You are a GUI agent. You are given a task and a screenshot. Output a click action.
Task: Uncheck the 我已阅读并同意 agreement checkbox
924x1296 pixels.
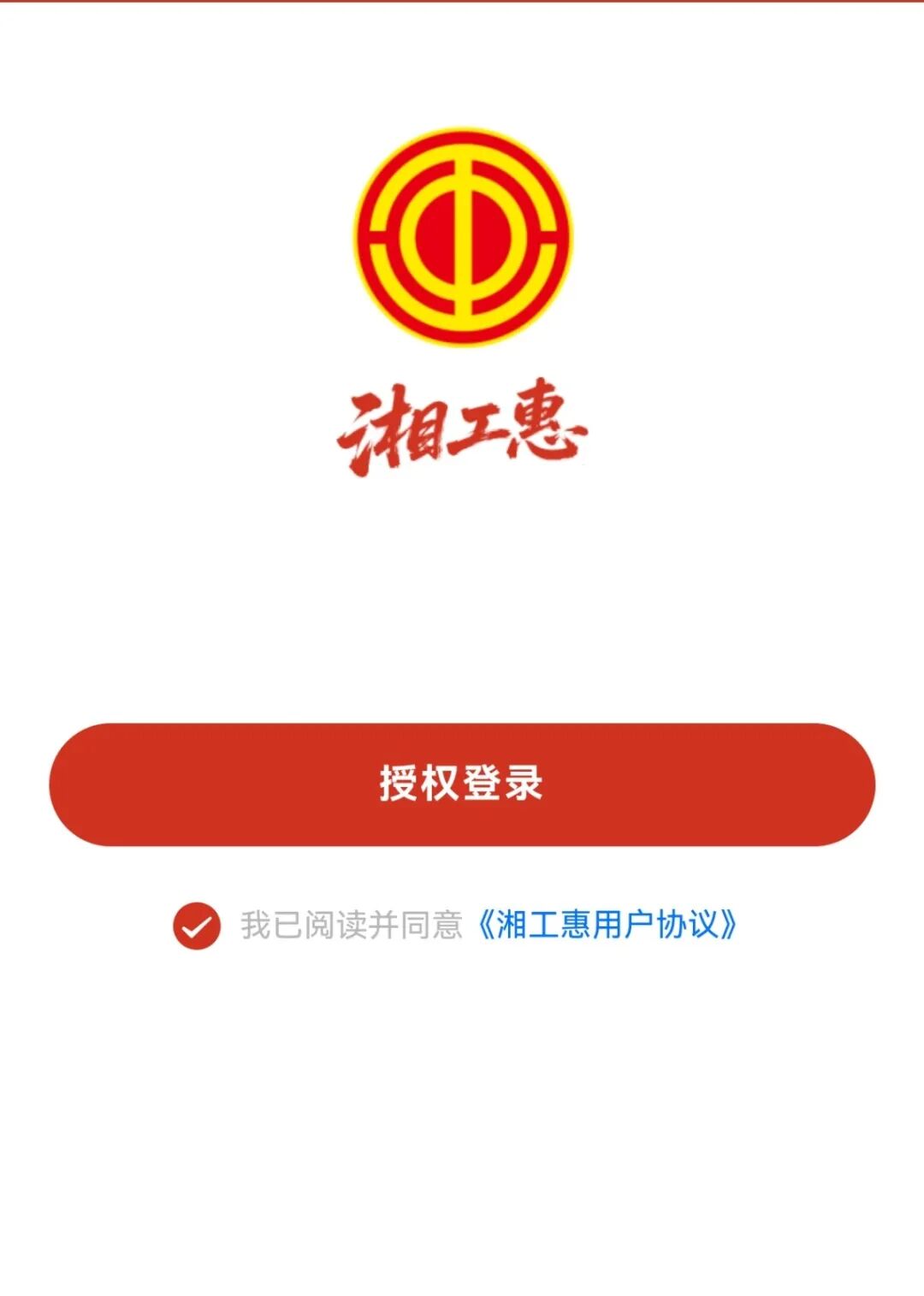pyautogui.click(x=197, y=926)
